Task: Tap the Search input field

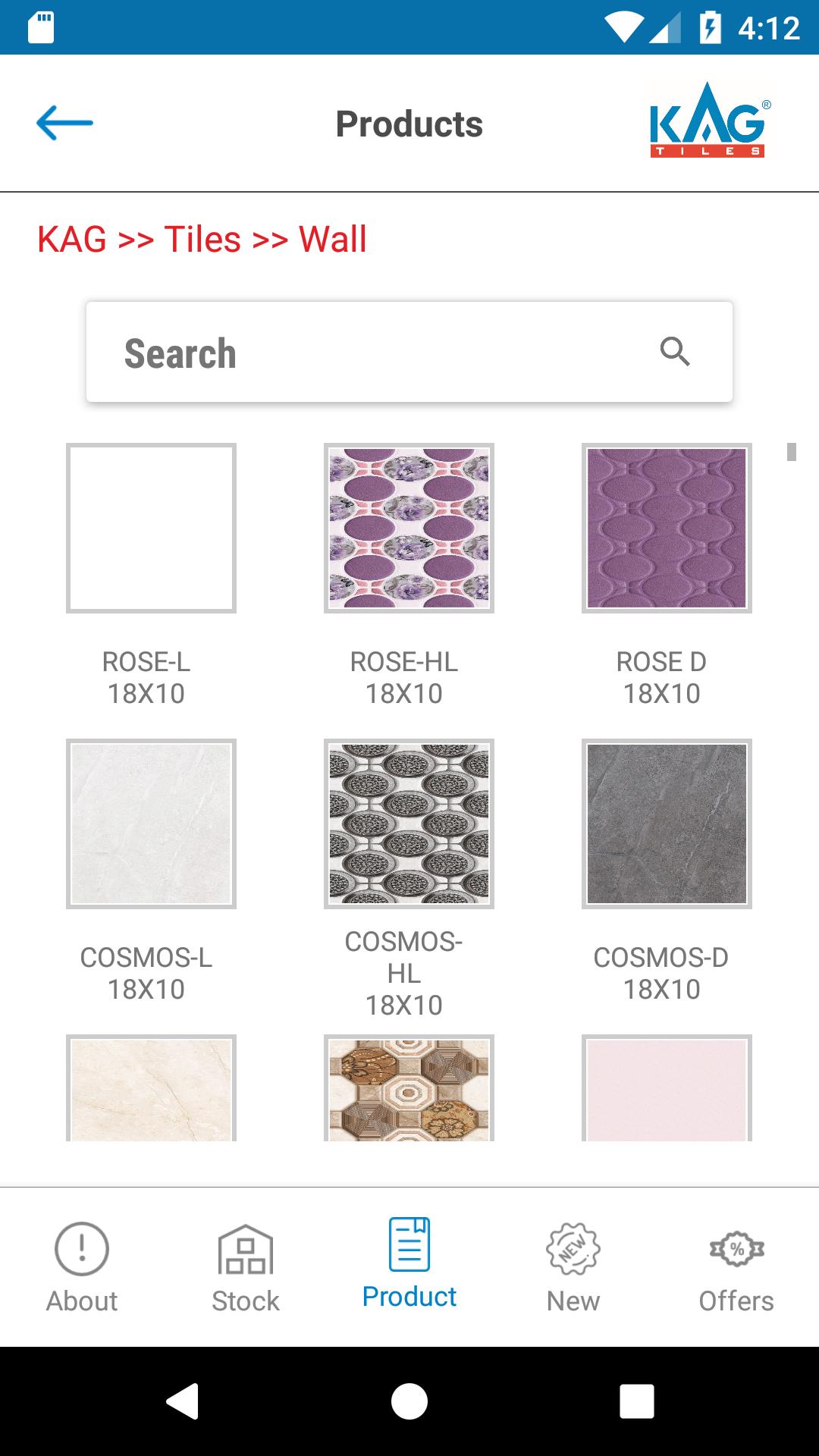Action: (364, 353)
